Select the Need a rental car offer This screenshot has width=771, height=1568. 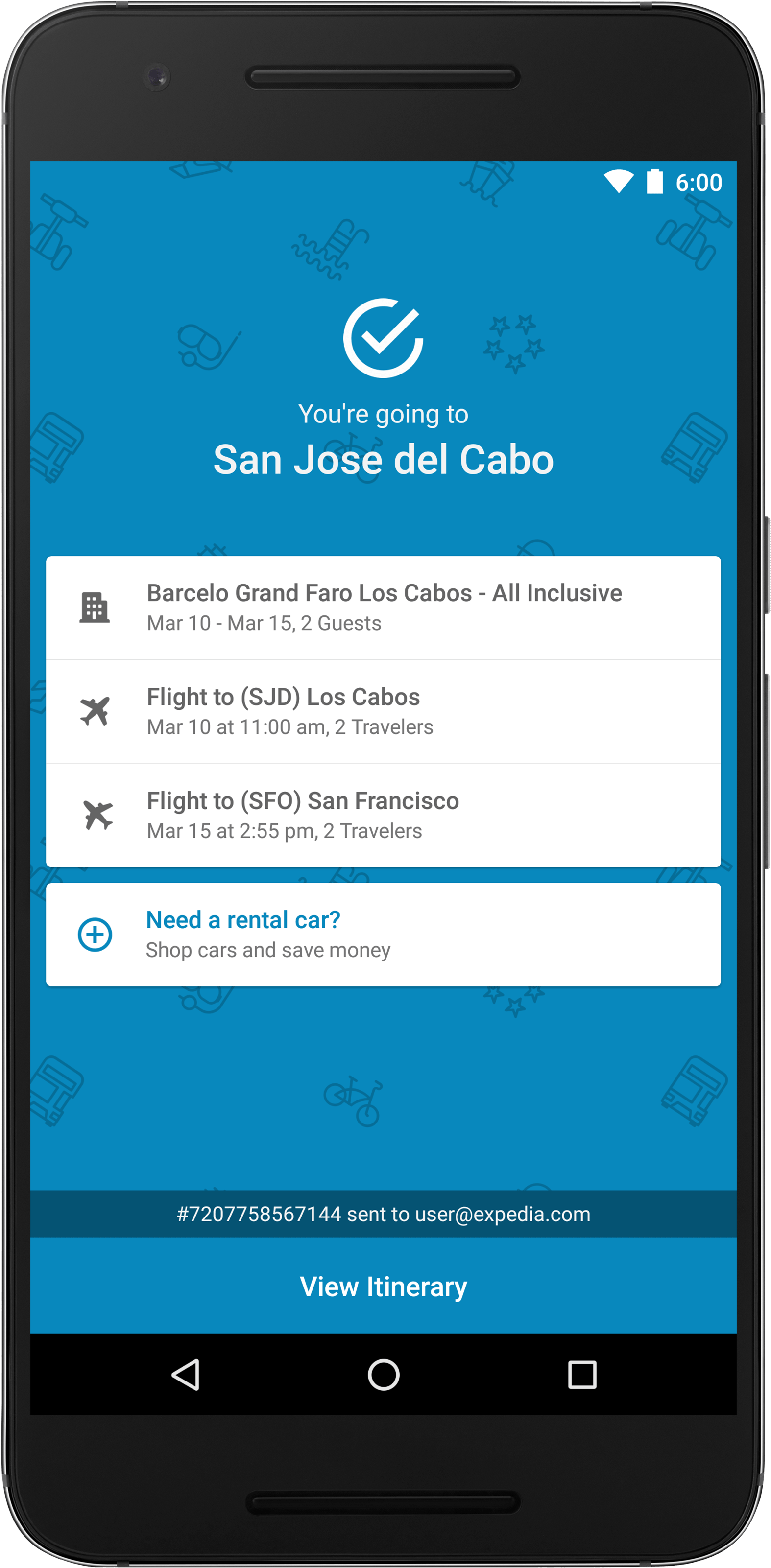coord(384,935)
